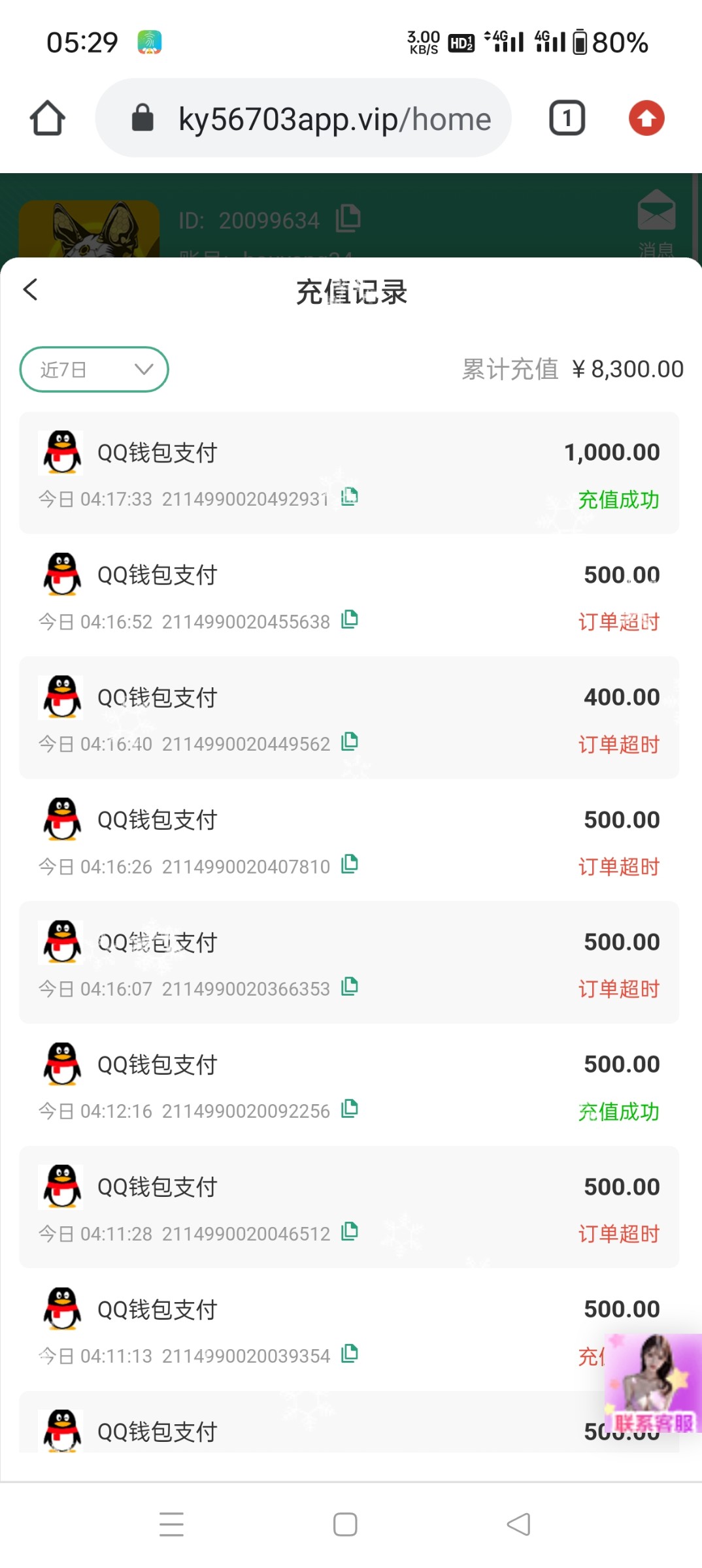Tap the system back navigation button
The width and height of the screenshot is (702, 1568).
(518, 1524)
